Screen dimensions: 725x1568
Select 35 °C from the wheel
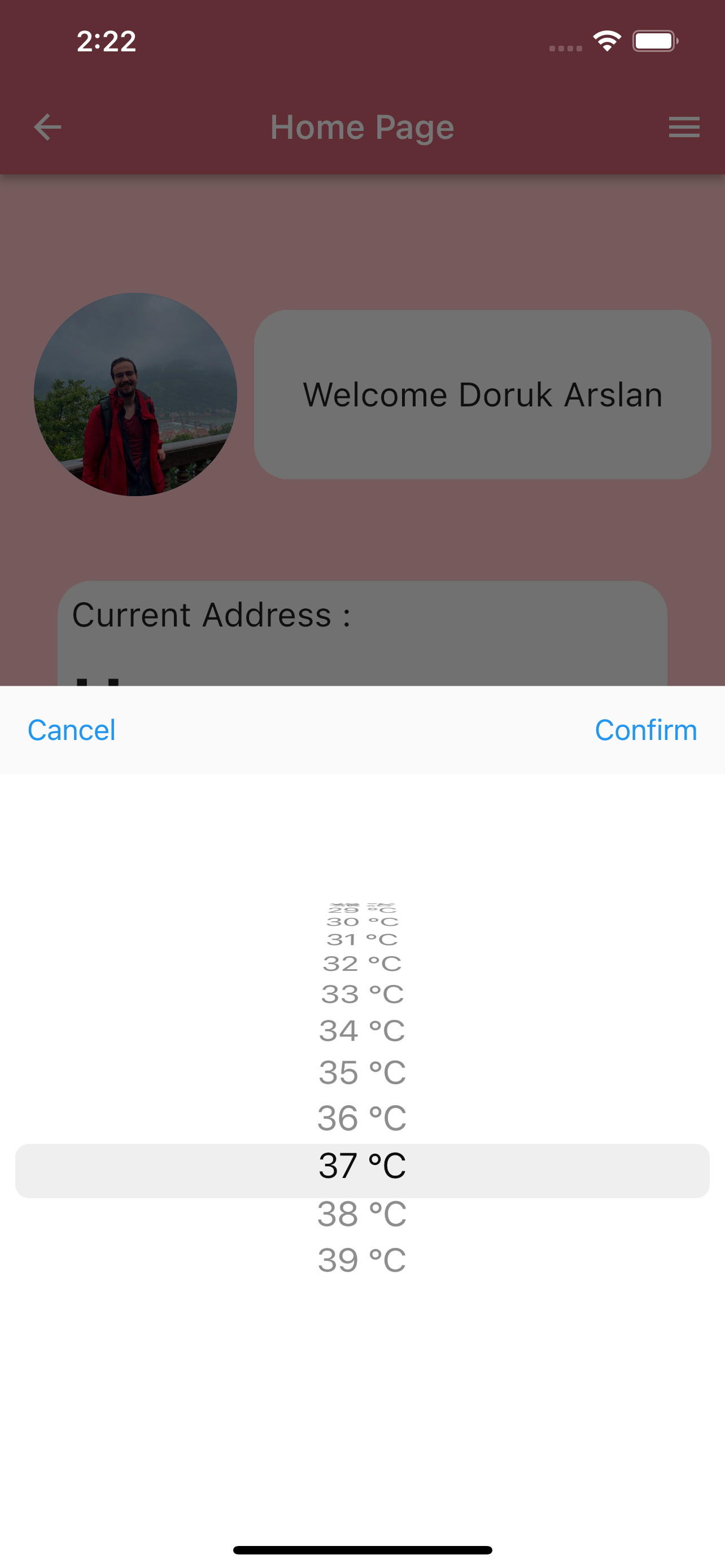pyautogui.click(x=362, y=1071)
